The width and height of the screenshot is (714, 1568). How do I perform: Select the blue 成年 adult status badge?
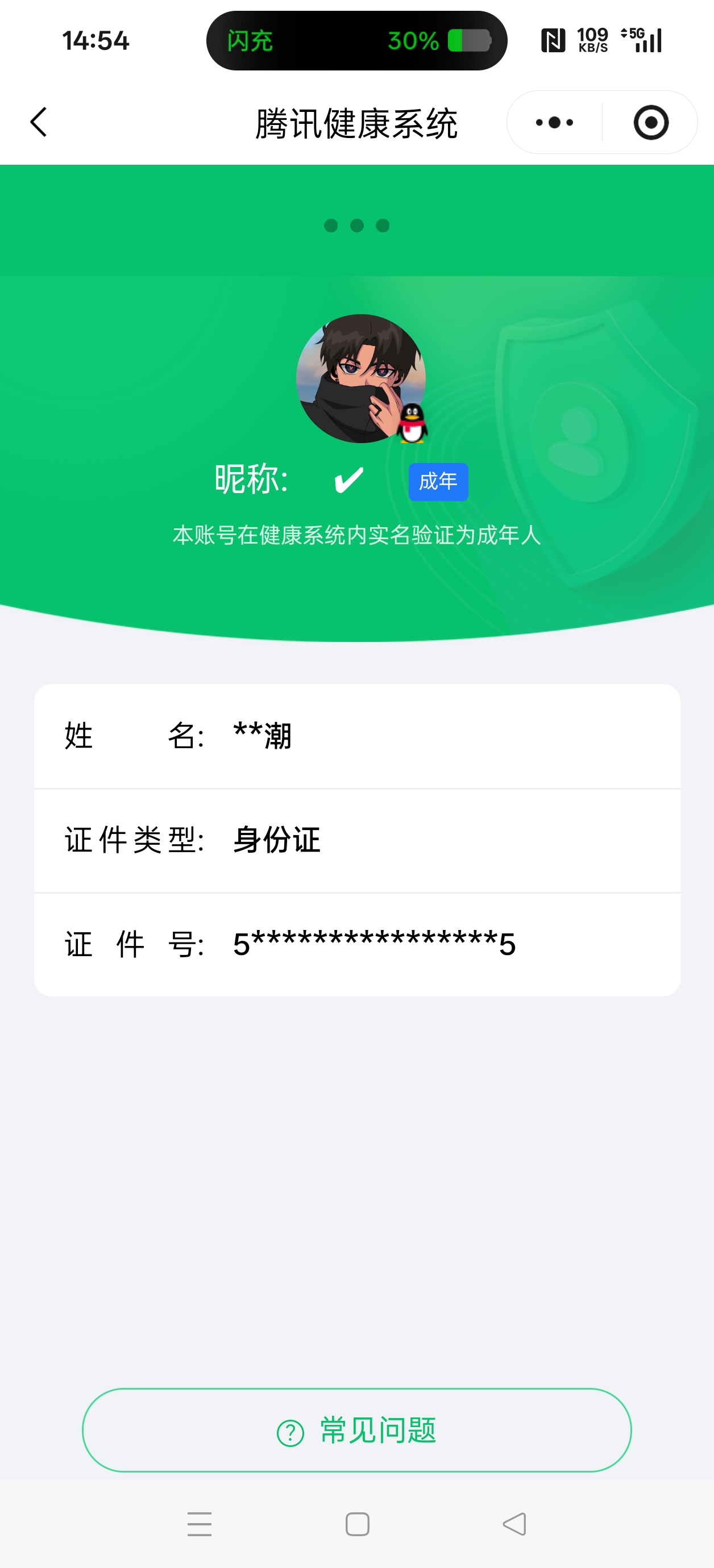438,481
